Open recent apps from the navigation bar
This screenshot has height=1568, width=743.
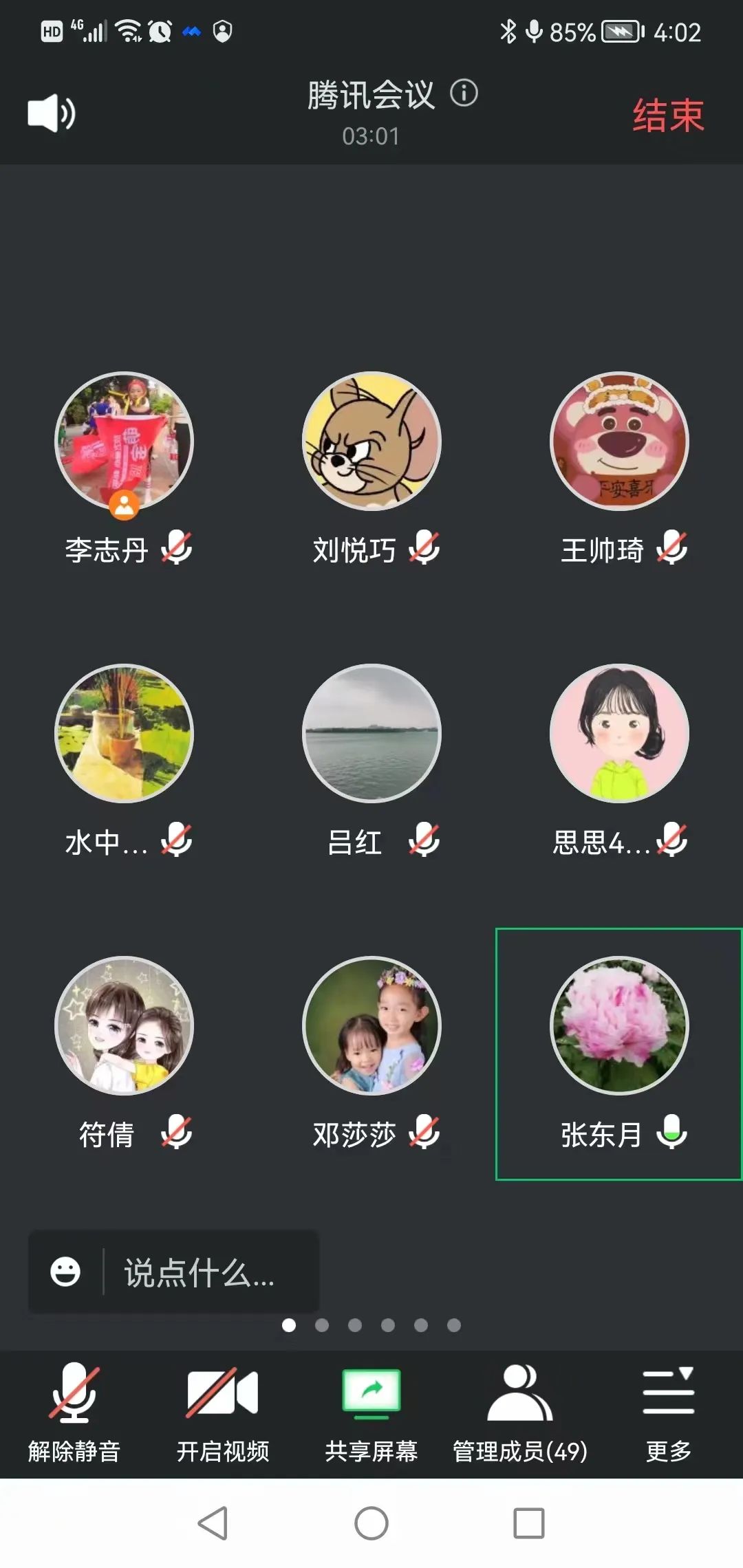coord(529,1523)
